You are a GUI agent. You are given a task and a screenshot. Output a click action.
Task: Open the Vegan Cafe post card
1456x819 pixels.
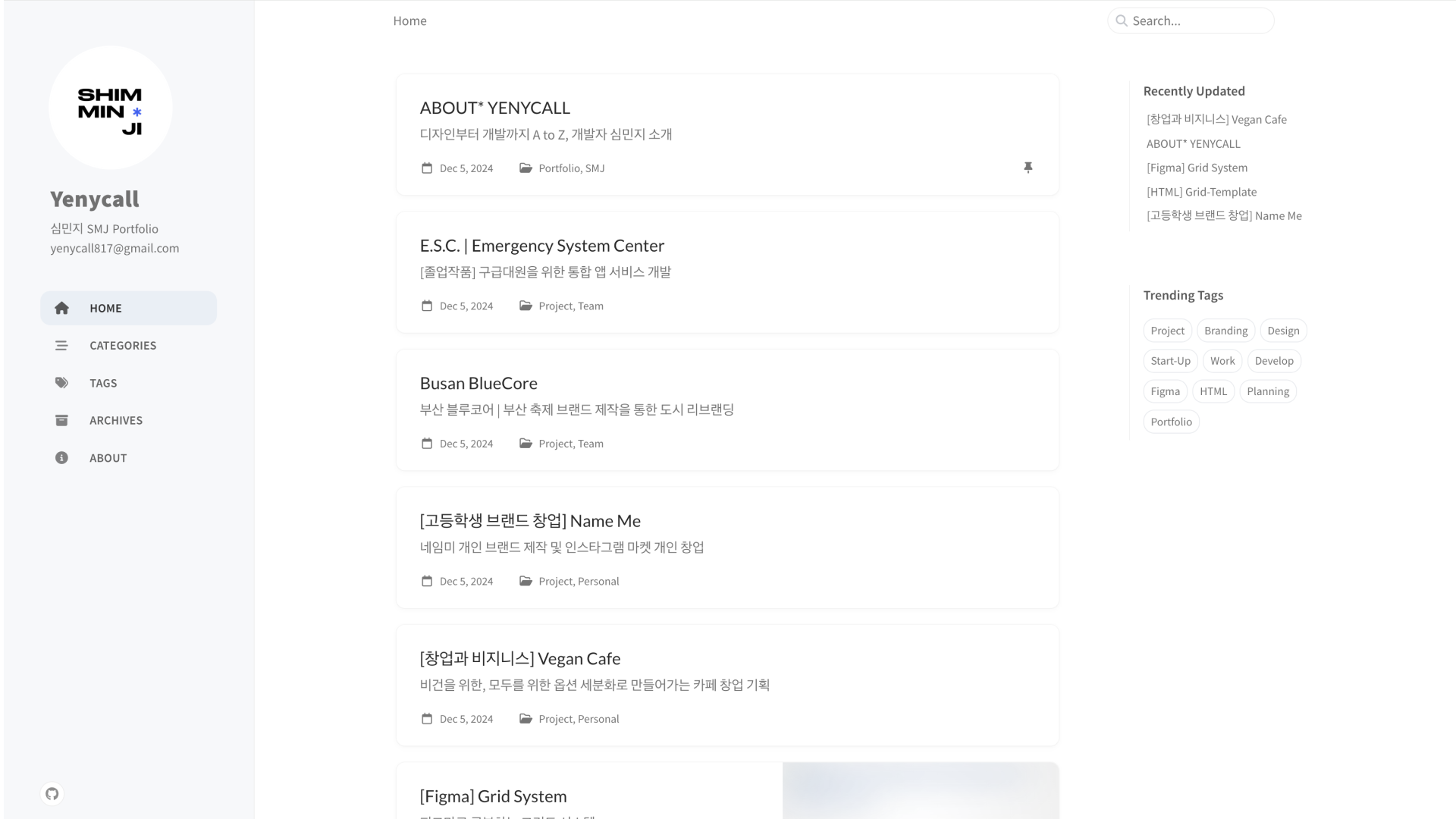[x=520, y=658]
